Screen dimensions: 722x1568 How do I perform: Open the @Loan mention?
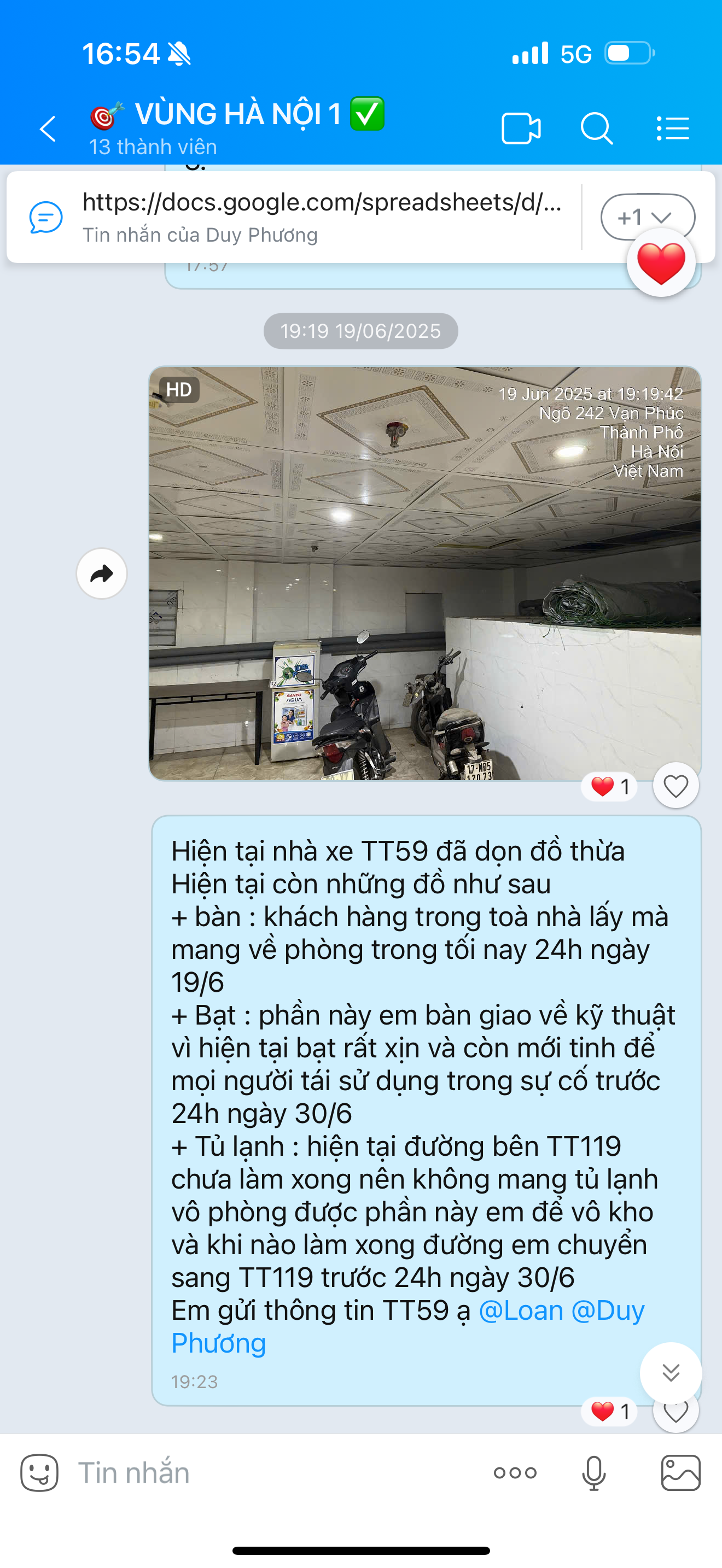[521, 1309]
